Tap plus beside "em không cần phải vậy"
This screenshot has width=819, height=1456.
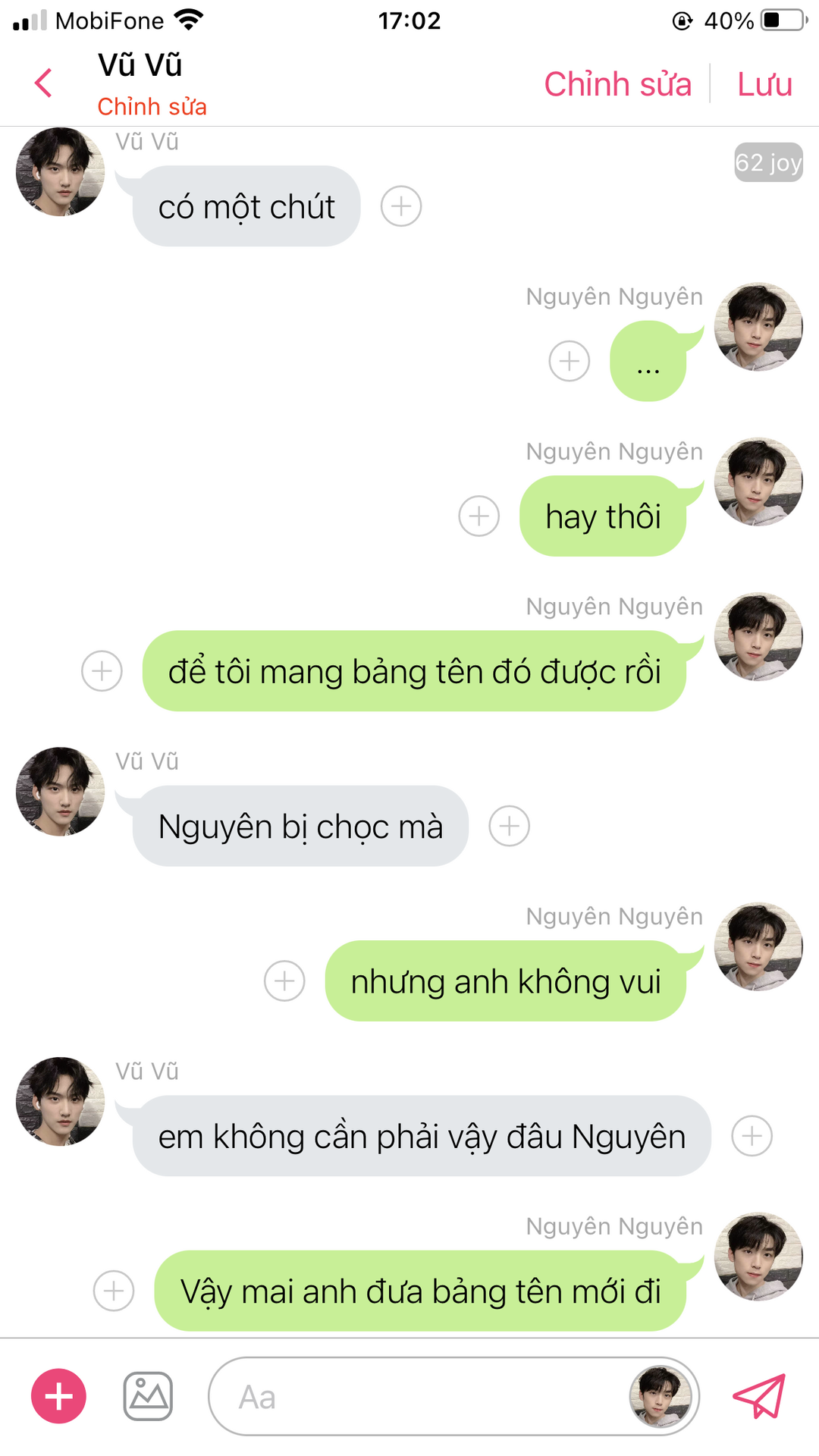[752, 1136]
